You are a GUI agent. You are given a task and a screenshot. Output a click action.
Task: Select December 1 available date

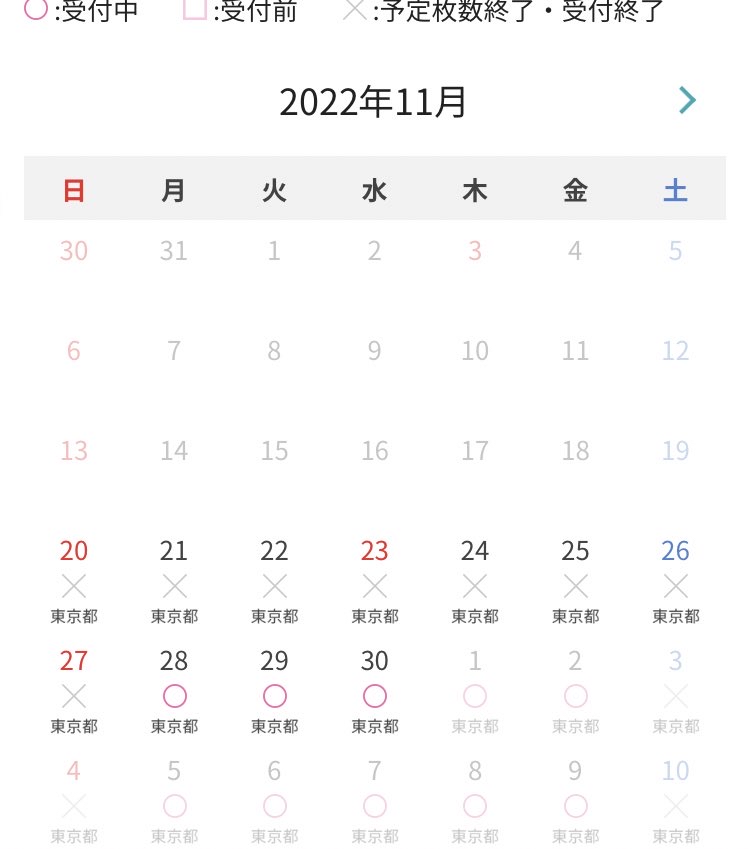475,695
